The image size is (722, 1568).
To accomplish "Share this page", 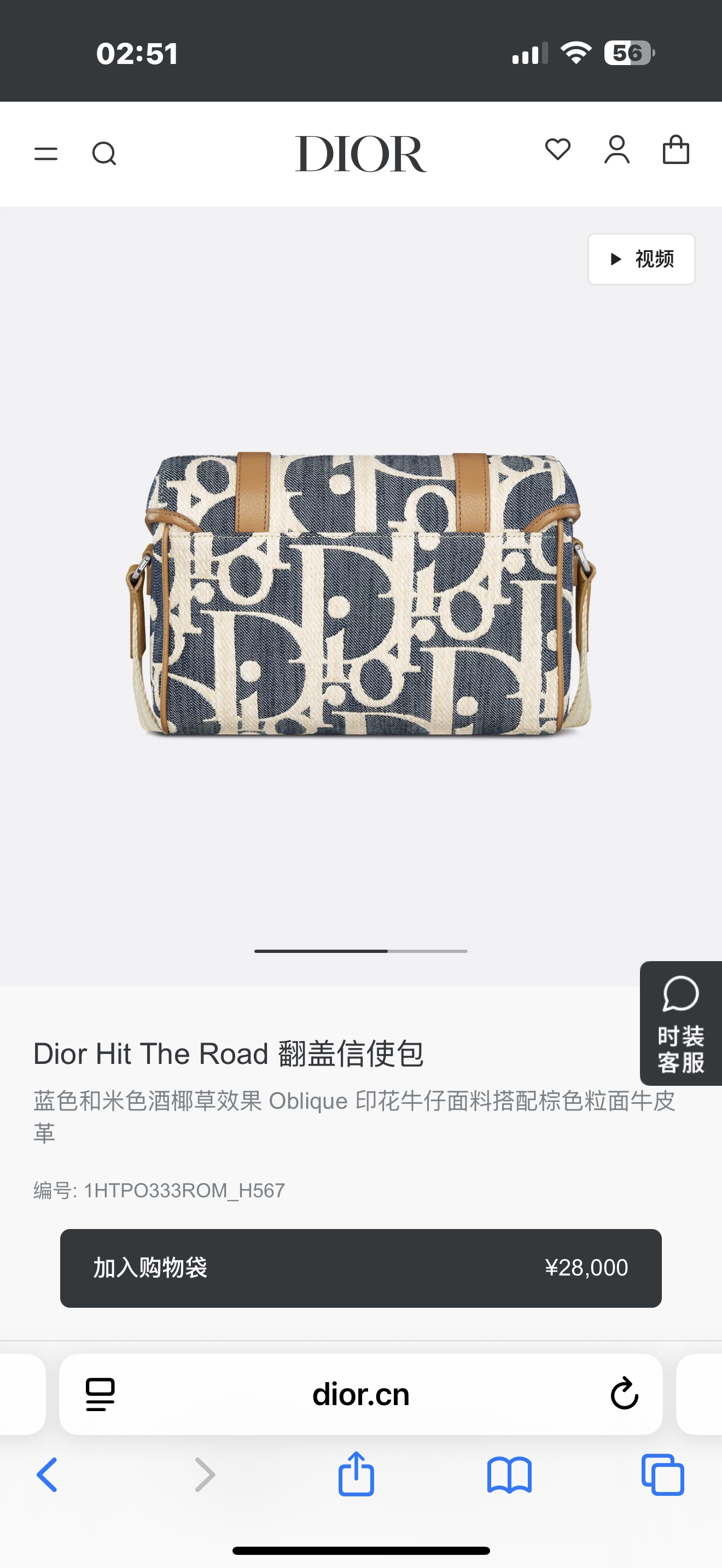I will (356, 1473).
